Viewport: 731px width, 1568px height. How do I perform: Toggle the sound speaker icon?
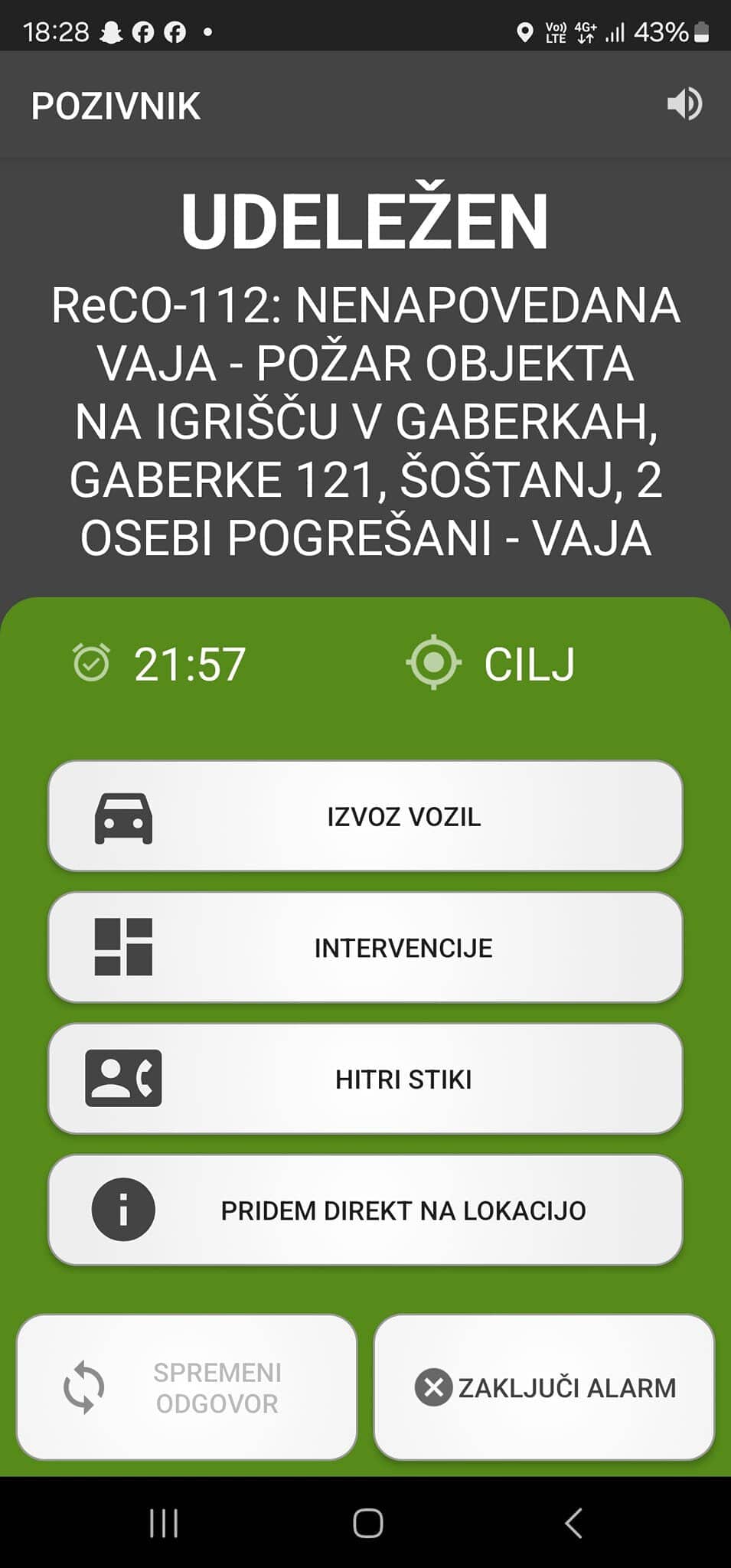684,104
